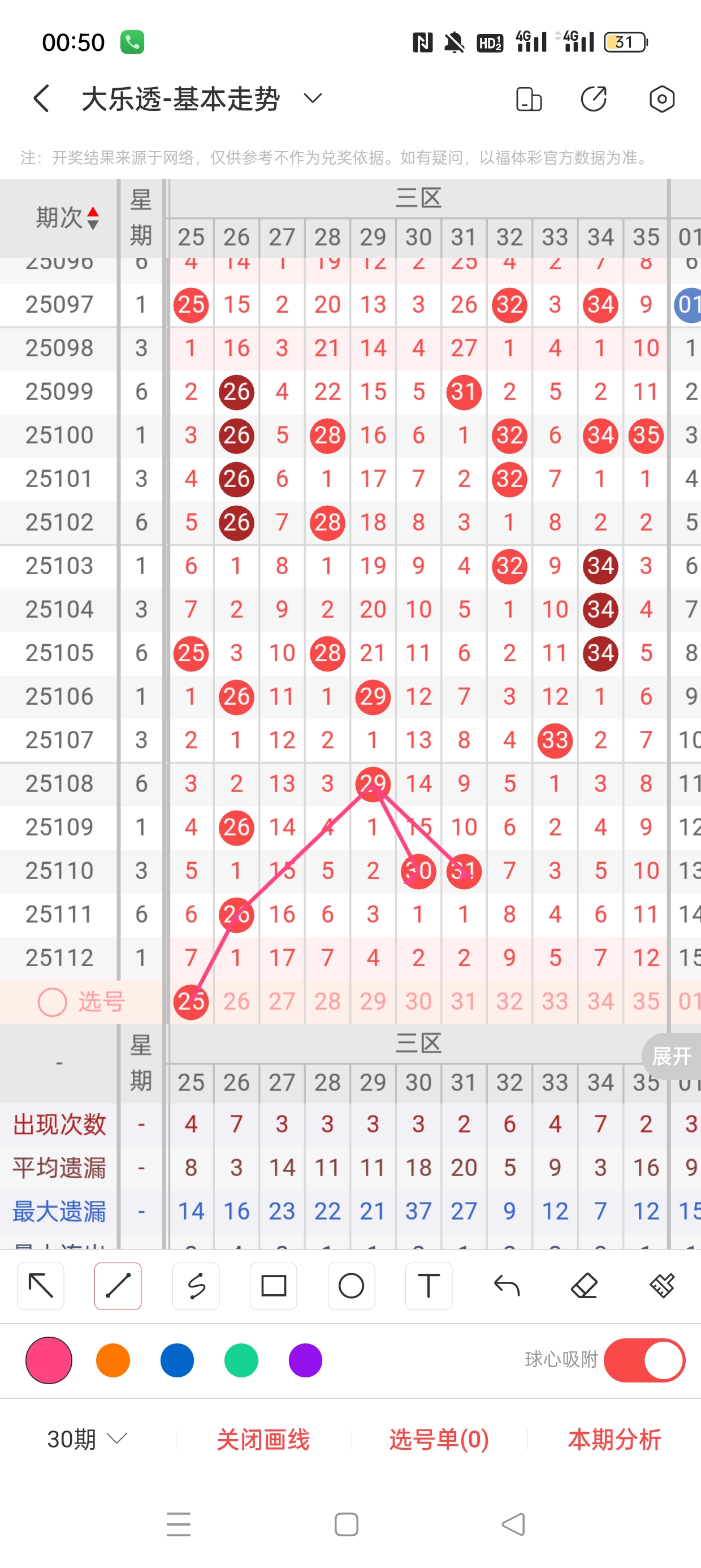
Task: Open the settings hexagon icon
Action: click(661, 98)
